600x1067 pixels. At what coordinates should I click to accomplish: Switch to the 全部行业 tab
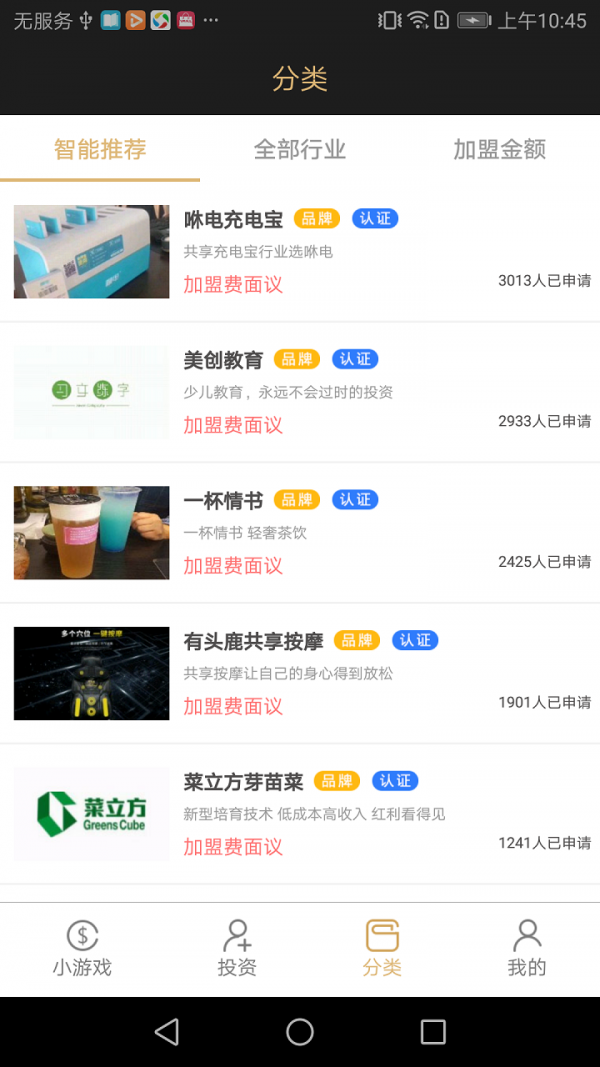tap(300, 150)
